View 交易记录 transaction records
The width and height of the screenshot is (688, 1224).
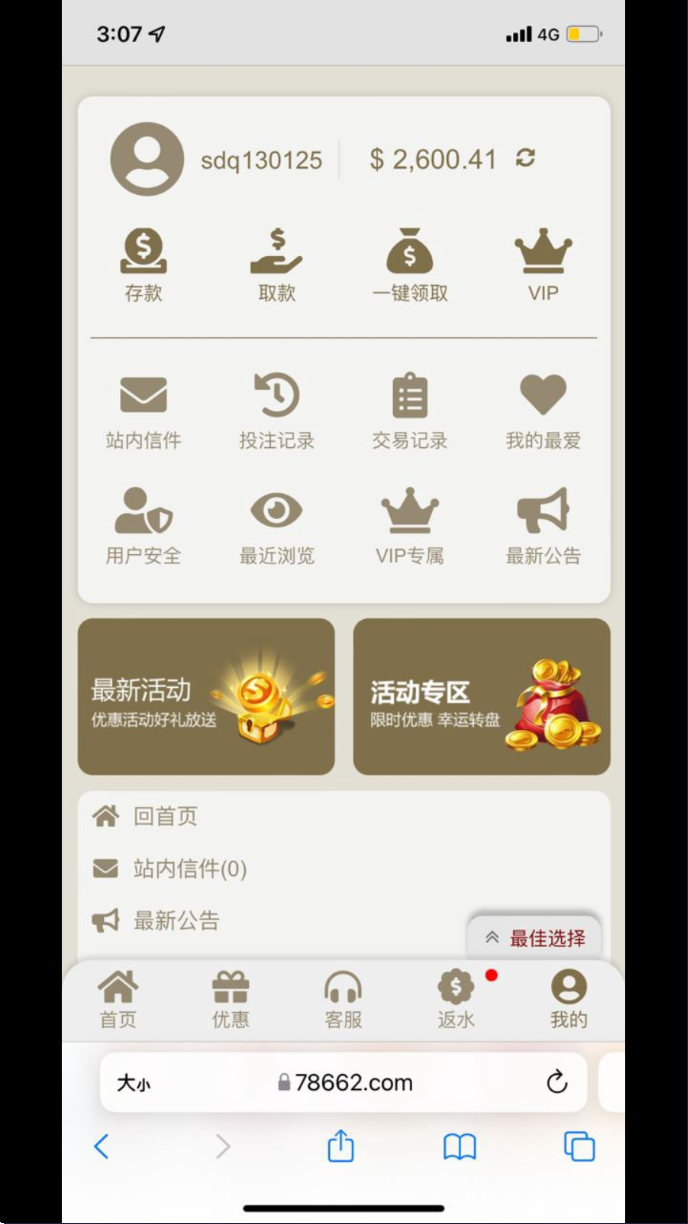(x=410, y=412)
